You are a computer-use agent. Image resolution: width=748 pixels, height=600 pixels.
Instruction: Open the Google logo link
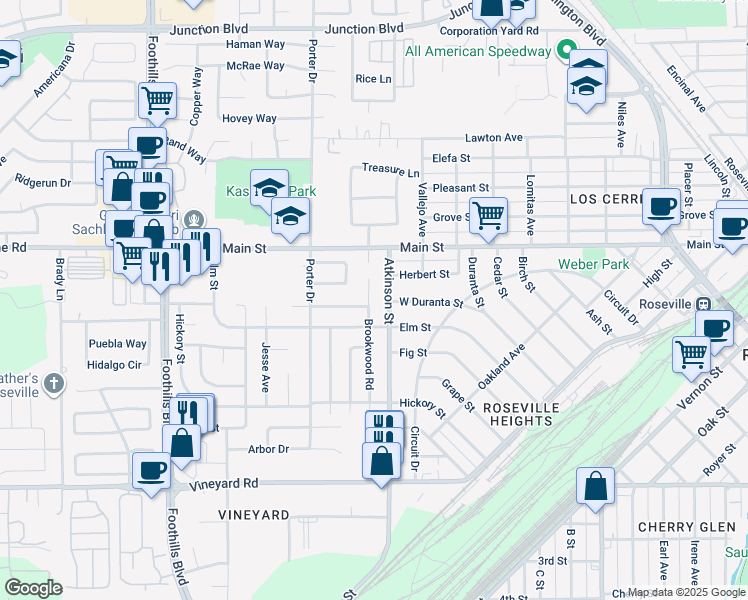(33, 588)
